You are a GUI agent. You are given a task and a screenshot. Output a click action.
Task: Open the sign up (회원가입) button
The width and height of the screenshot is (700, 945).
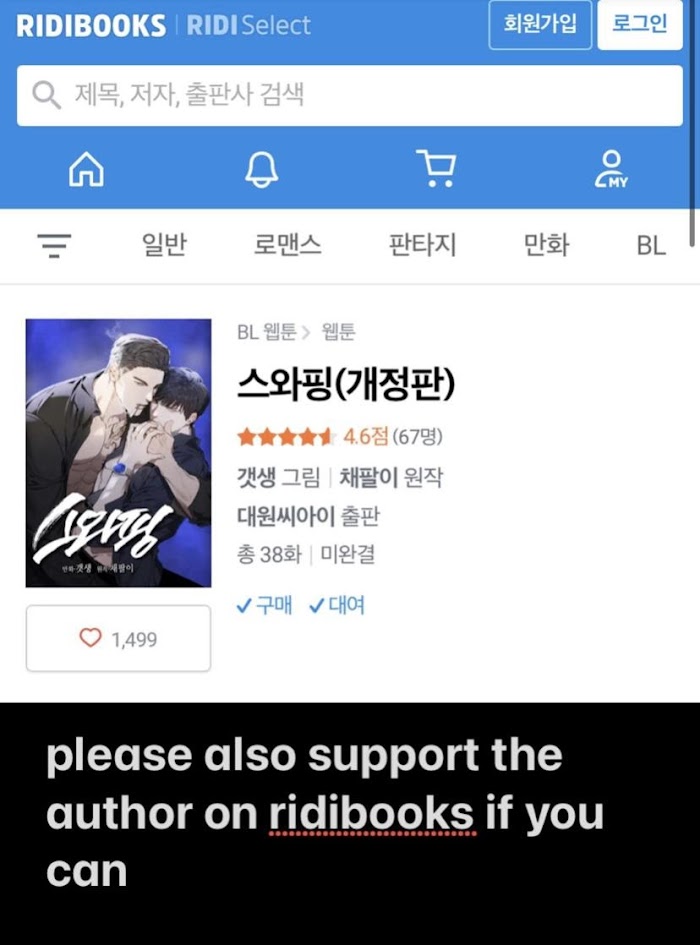click(x=540, y=25)
